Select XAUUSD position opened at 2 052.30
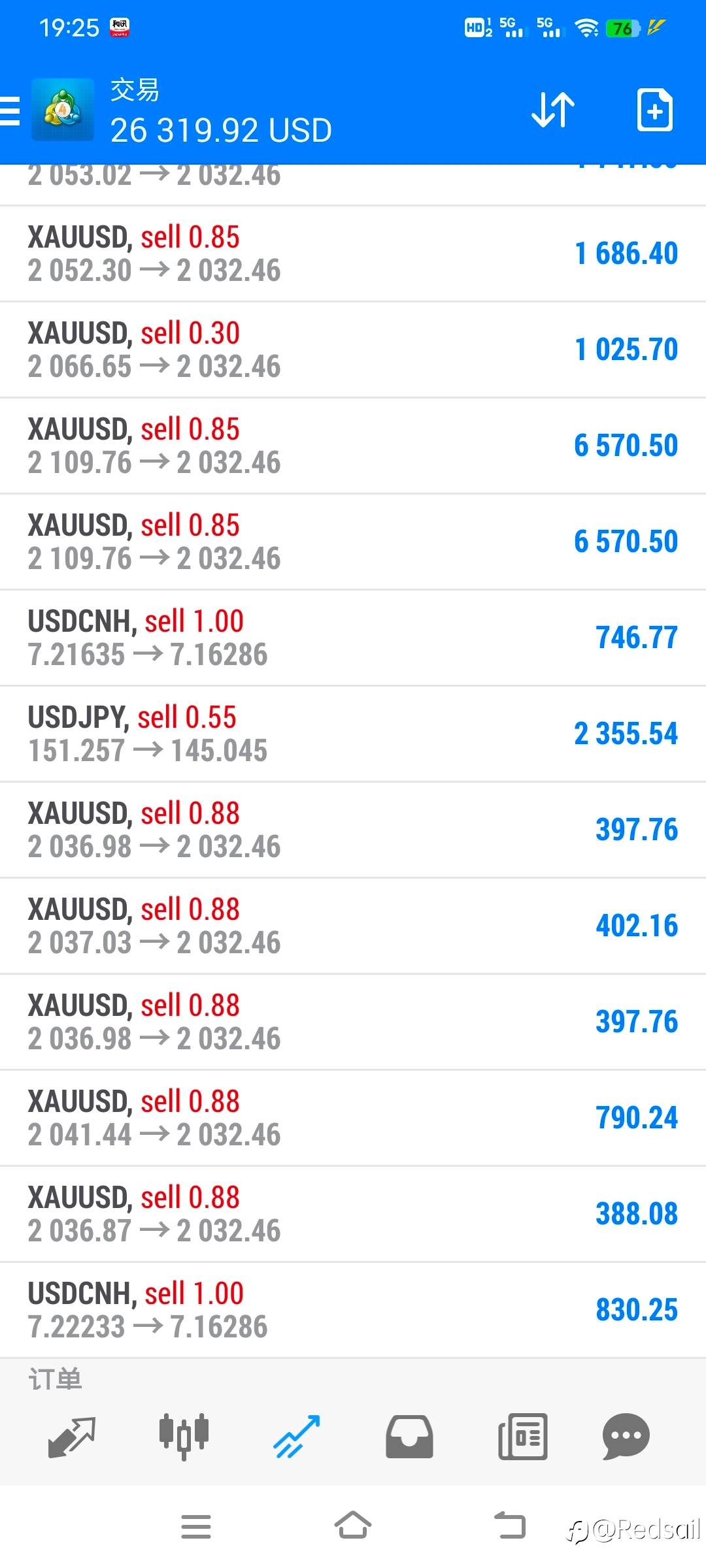Screen dimensions: 706x1568 (x=353, y=253)
